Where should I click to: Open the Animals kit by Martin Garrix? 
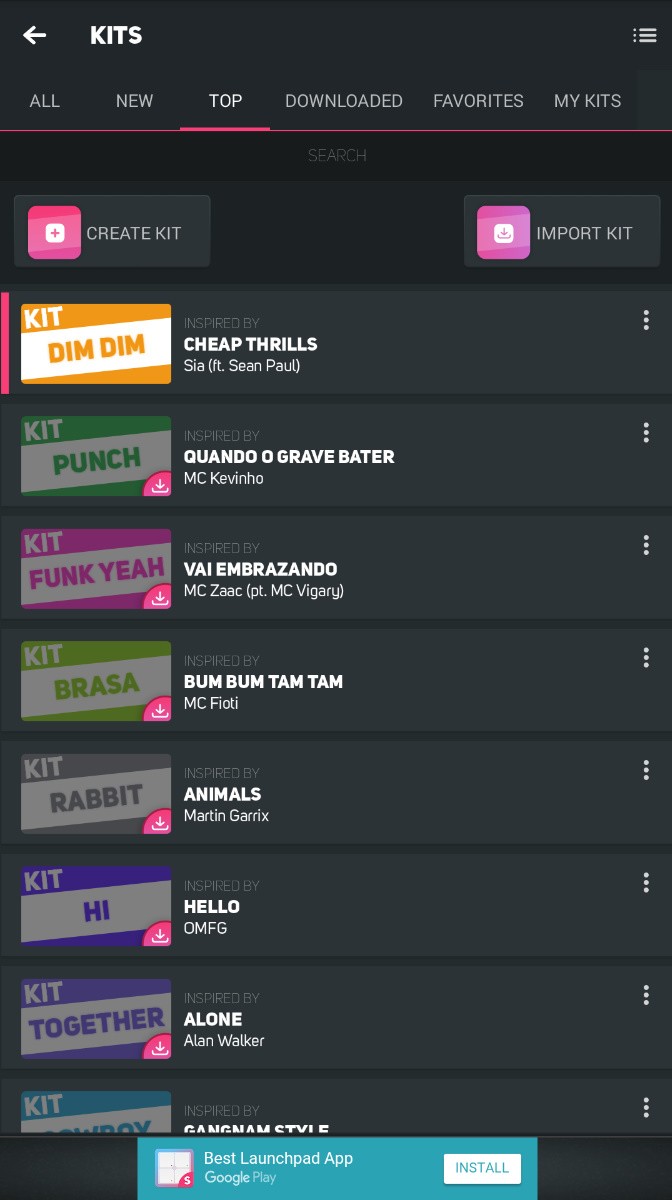[x=300, y=795]
